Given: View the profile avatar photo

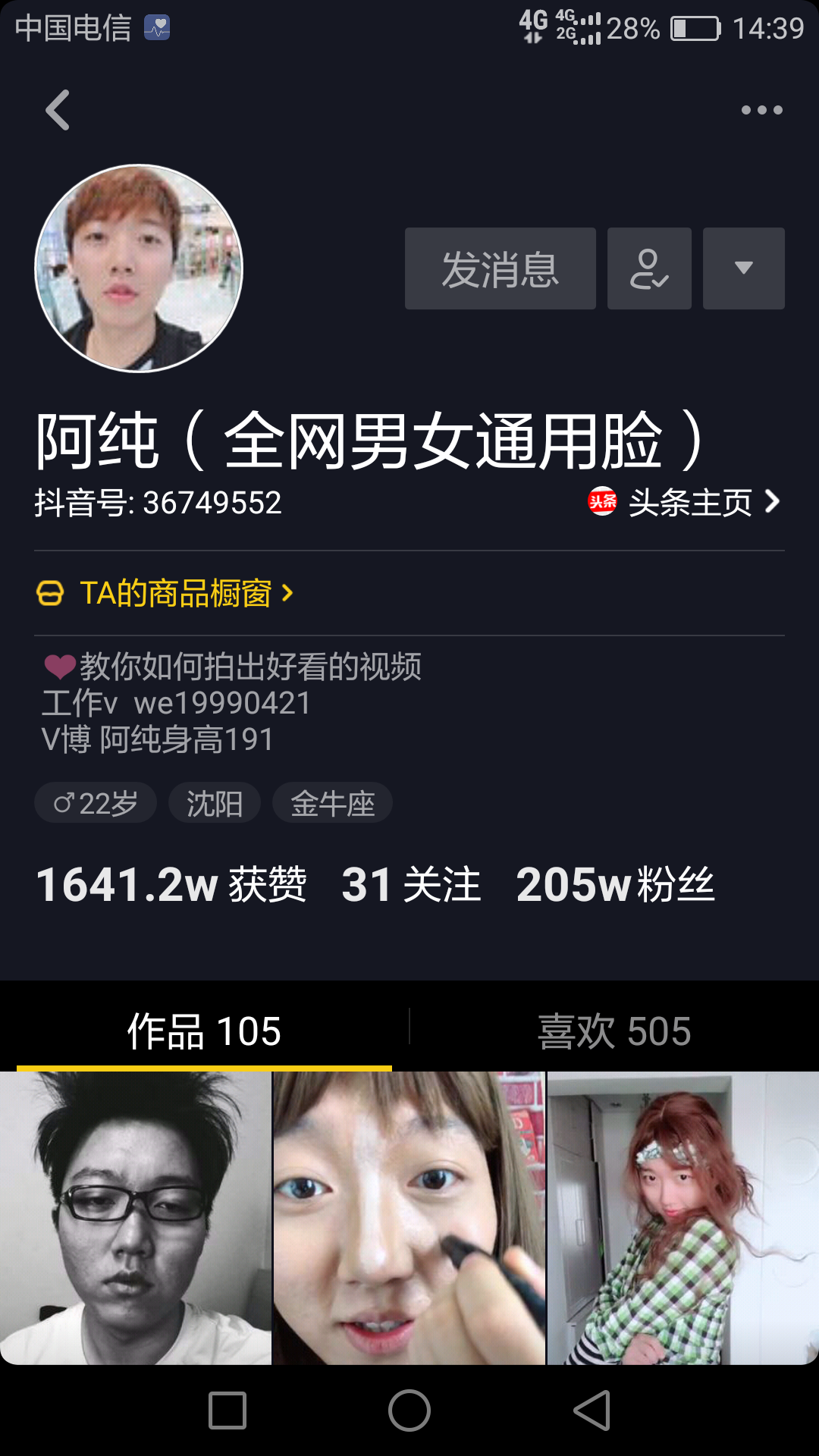Looking at the screenshot, I should (139, 268).
